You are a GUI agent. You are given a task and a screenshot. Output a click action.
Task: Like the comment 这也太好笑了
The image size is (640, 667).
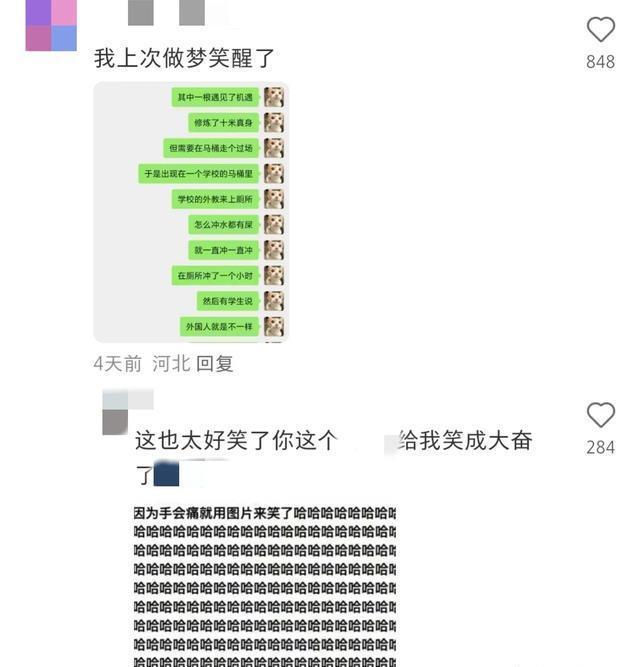pos(600,415)
